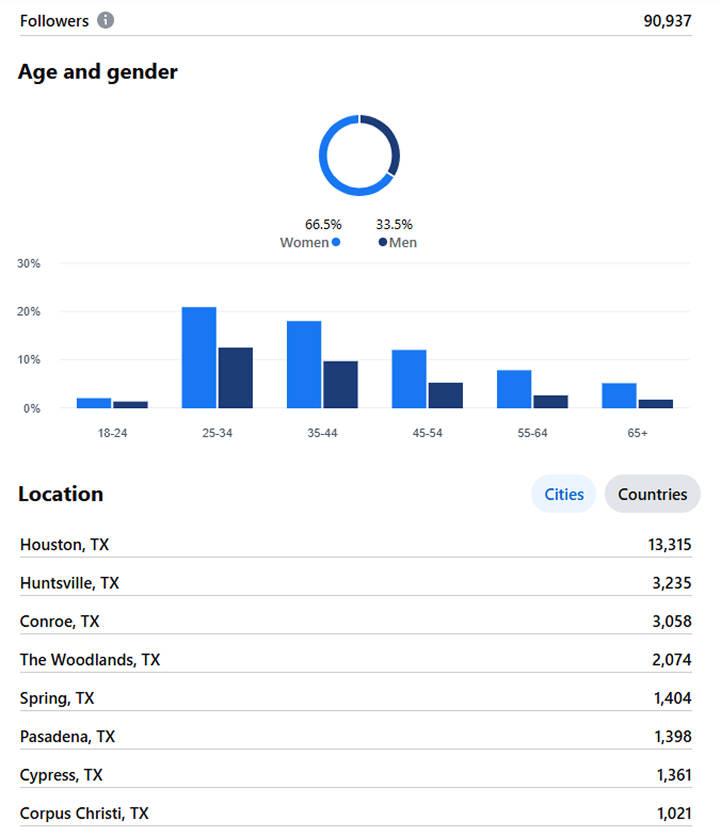
Task: Switch to the Countries tab
Action: 652,494
